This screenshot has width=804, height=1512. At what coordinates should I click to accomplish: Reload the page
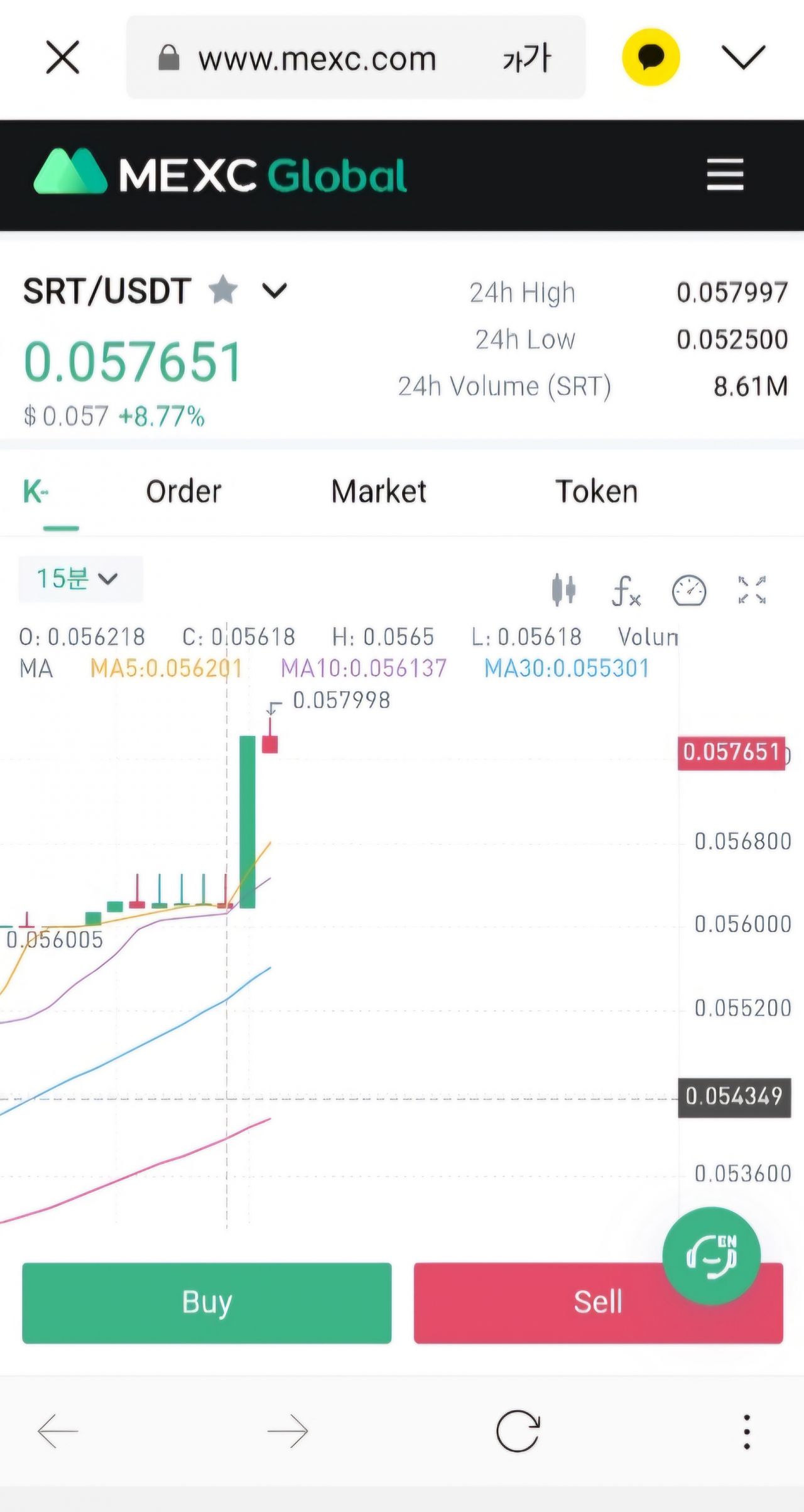click(x=518, y=1432)
